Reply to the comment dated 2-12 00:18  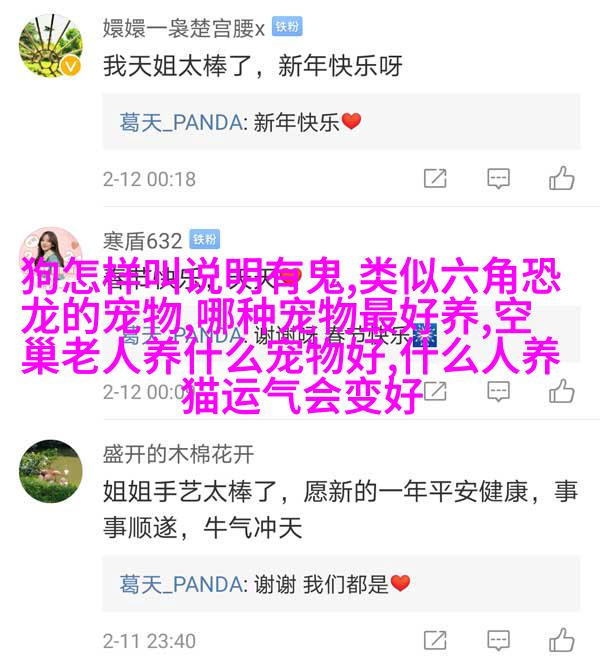tap(498, 179)
